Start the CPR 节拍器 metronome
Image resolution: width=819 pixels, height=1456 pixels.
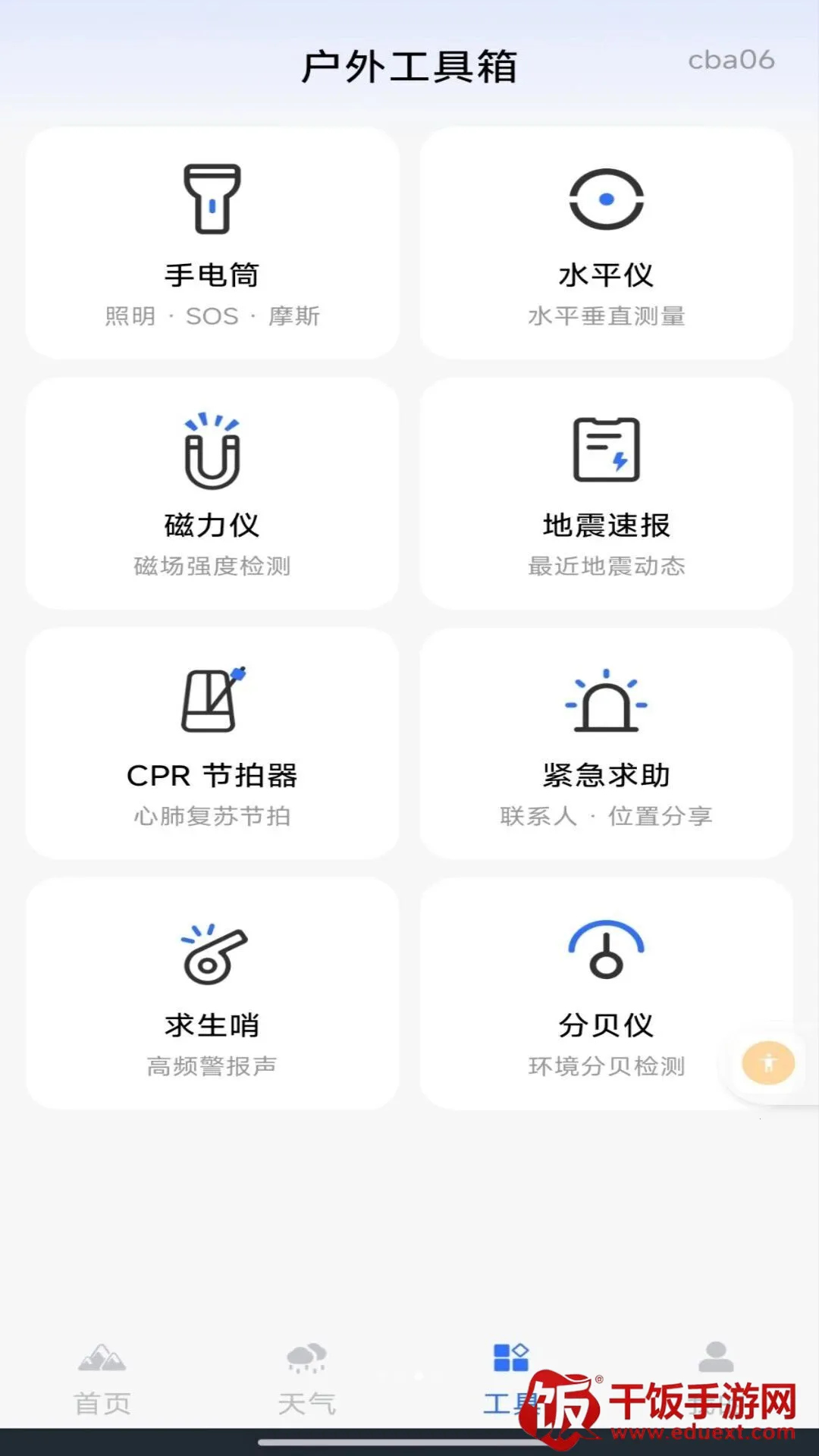click(x=212, y=743)
